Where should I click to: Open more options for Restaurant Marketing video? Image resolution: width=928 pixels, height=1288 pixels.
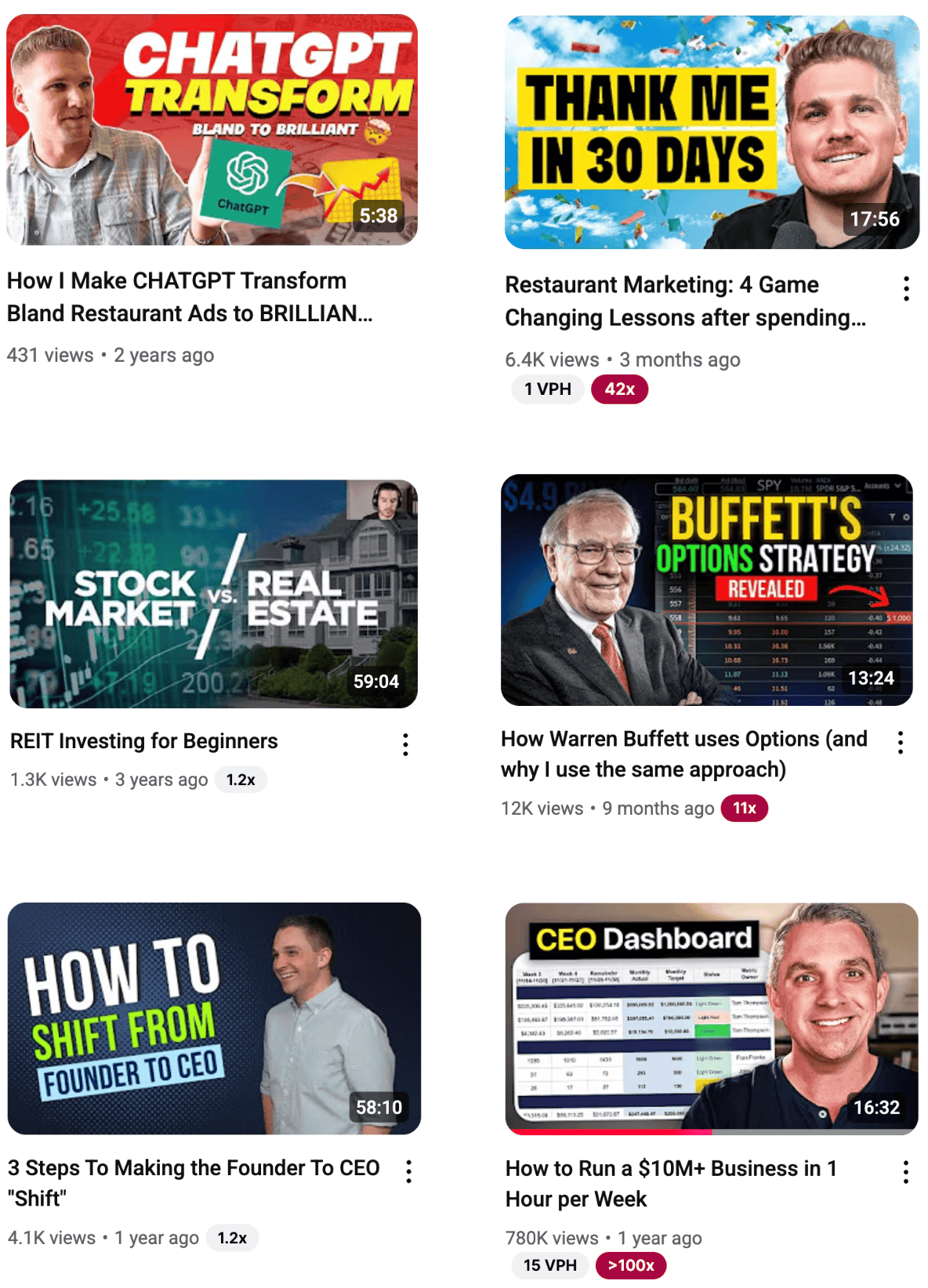tap(906, 289)
